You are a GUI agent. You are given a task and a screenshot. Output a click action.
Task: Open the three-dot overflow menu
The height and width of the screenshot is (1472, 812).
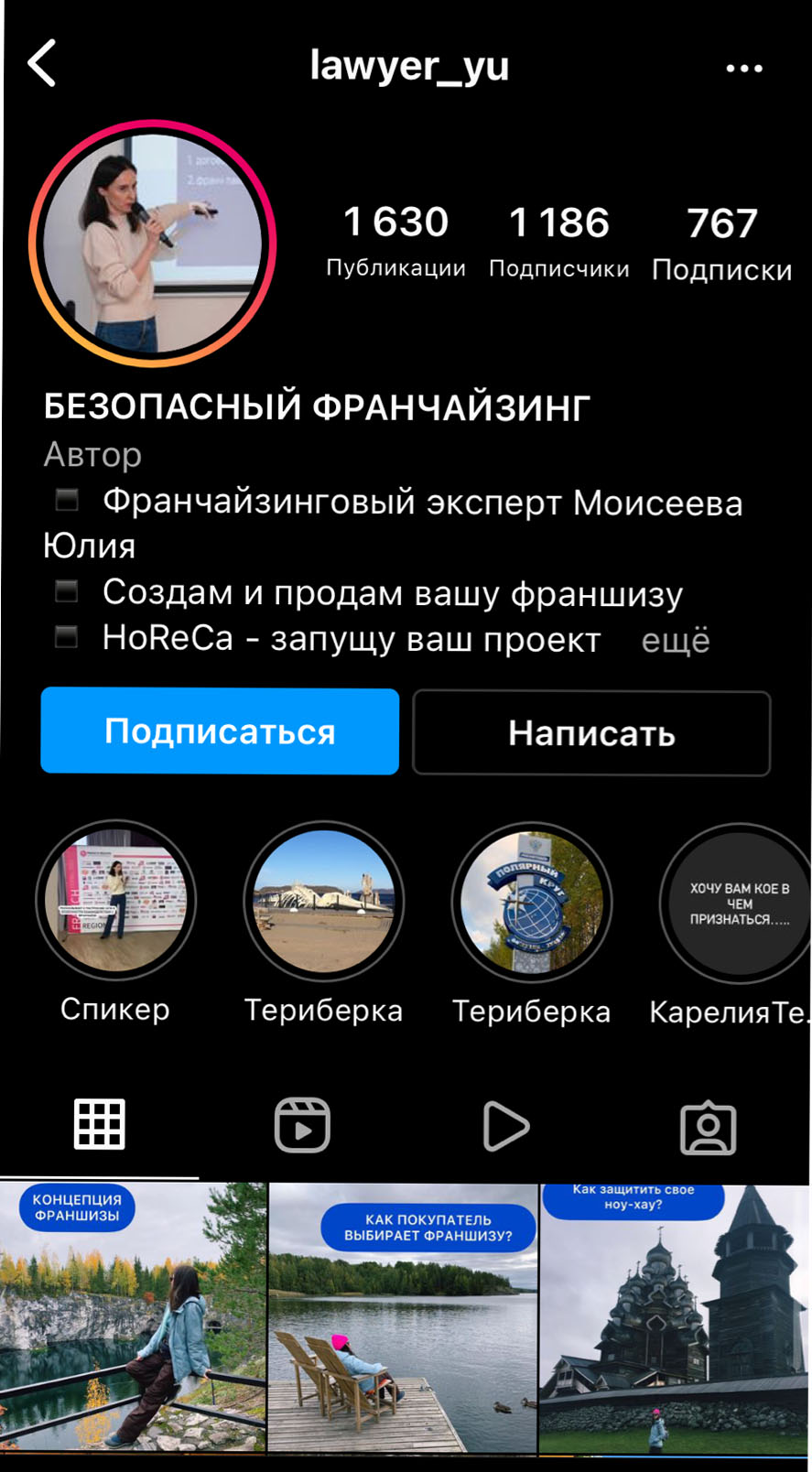point(743,69)
